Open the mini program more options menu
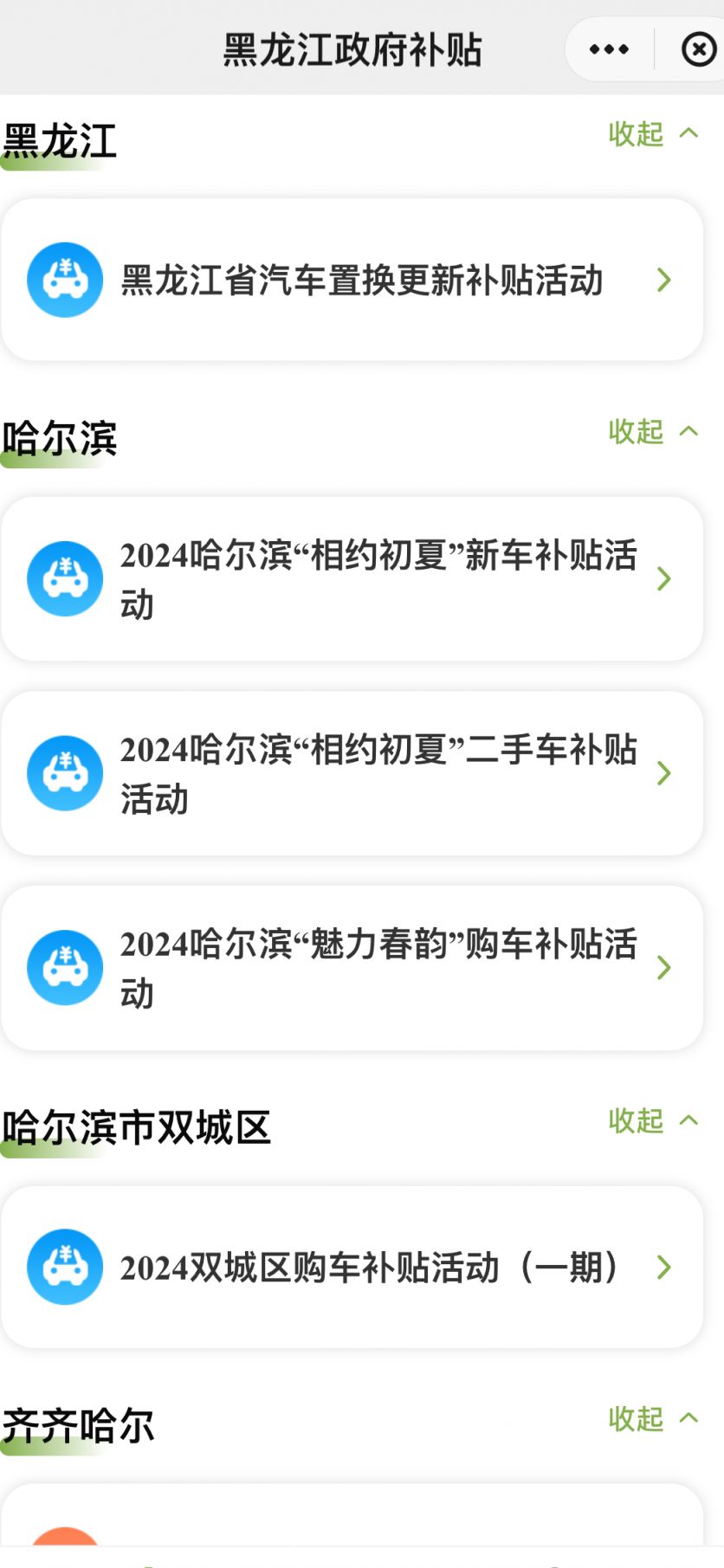 [x=609, y=49]
